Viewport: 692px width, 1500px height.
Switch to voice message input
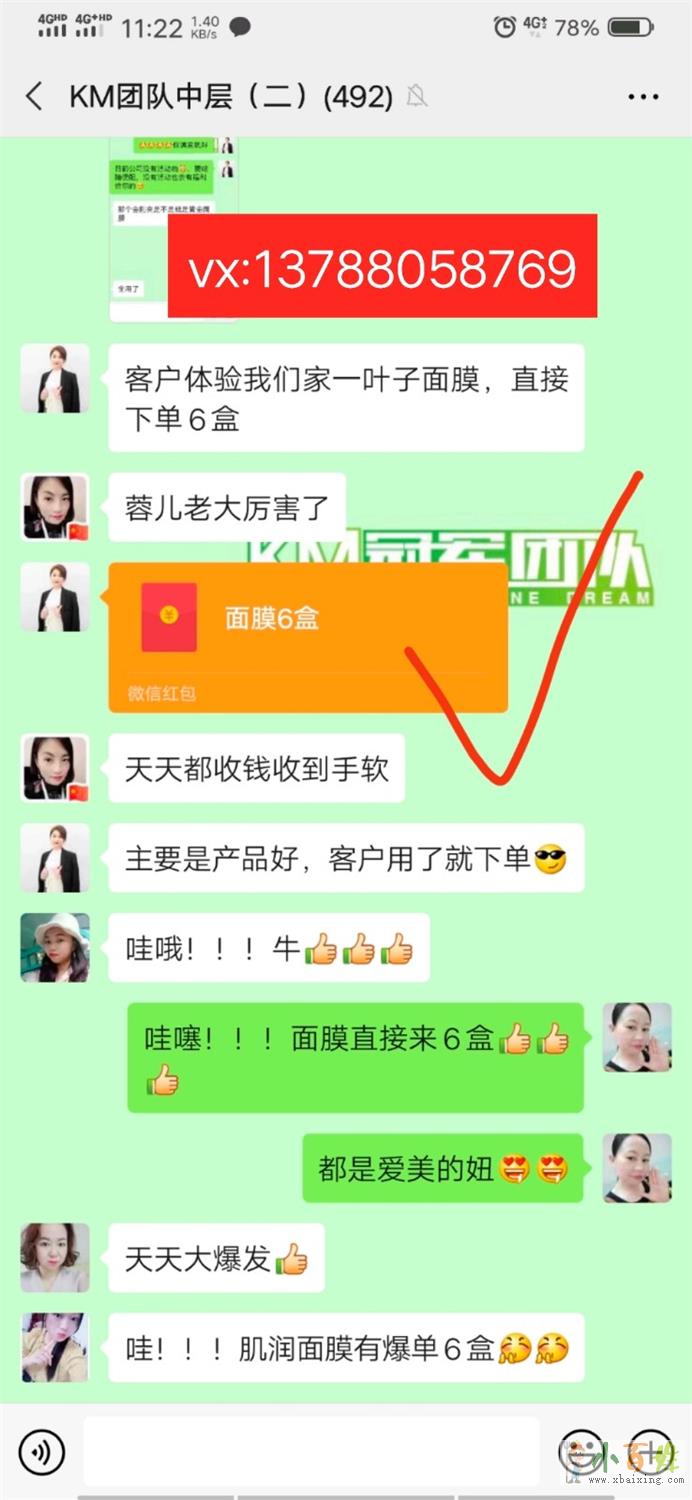[41, 1451]
